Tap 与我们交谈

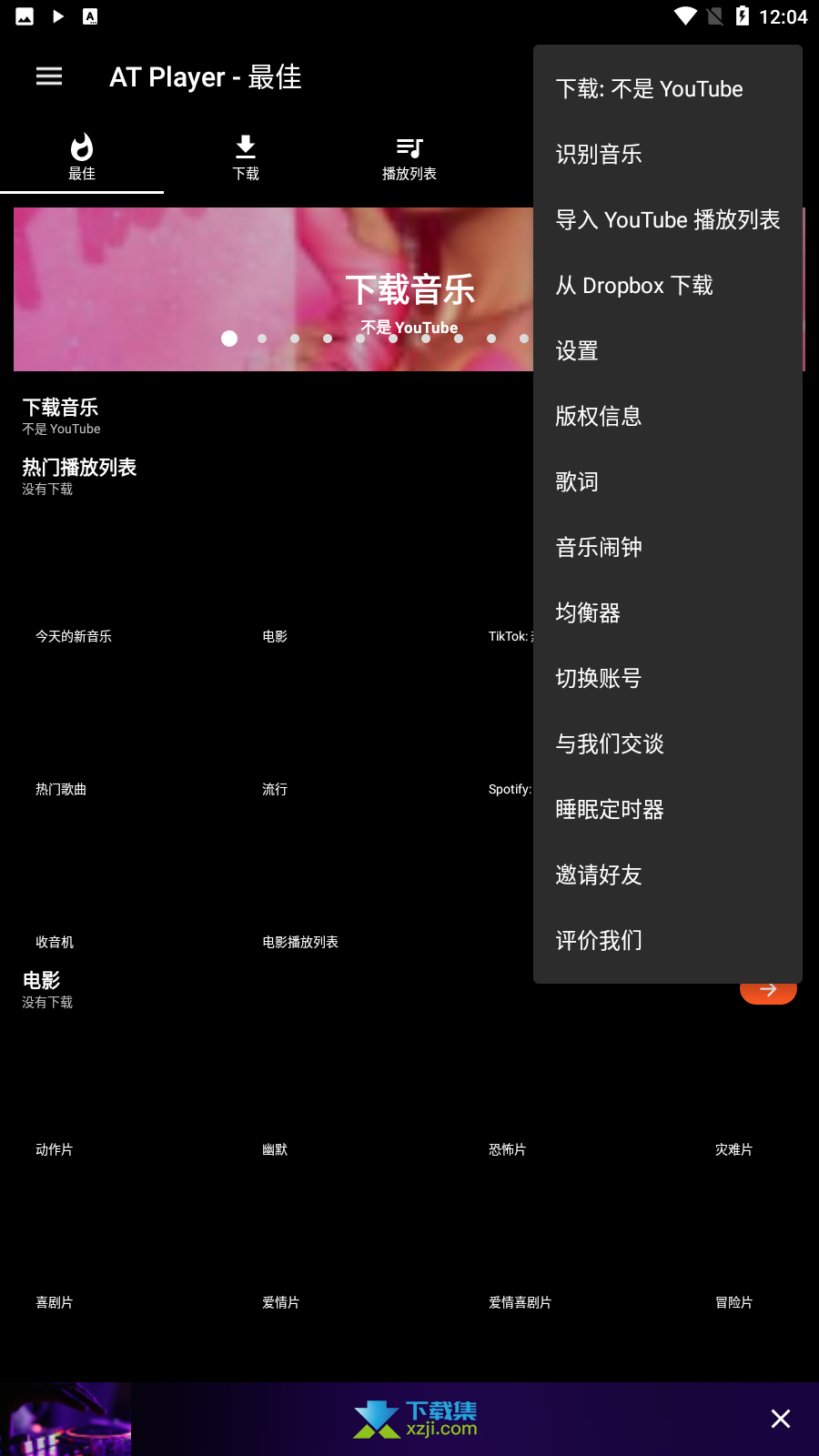[x=668, y=744]
